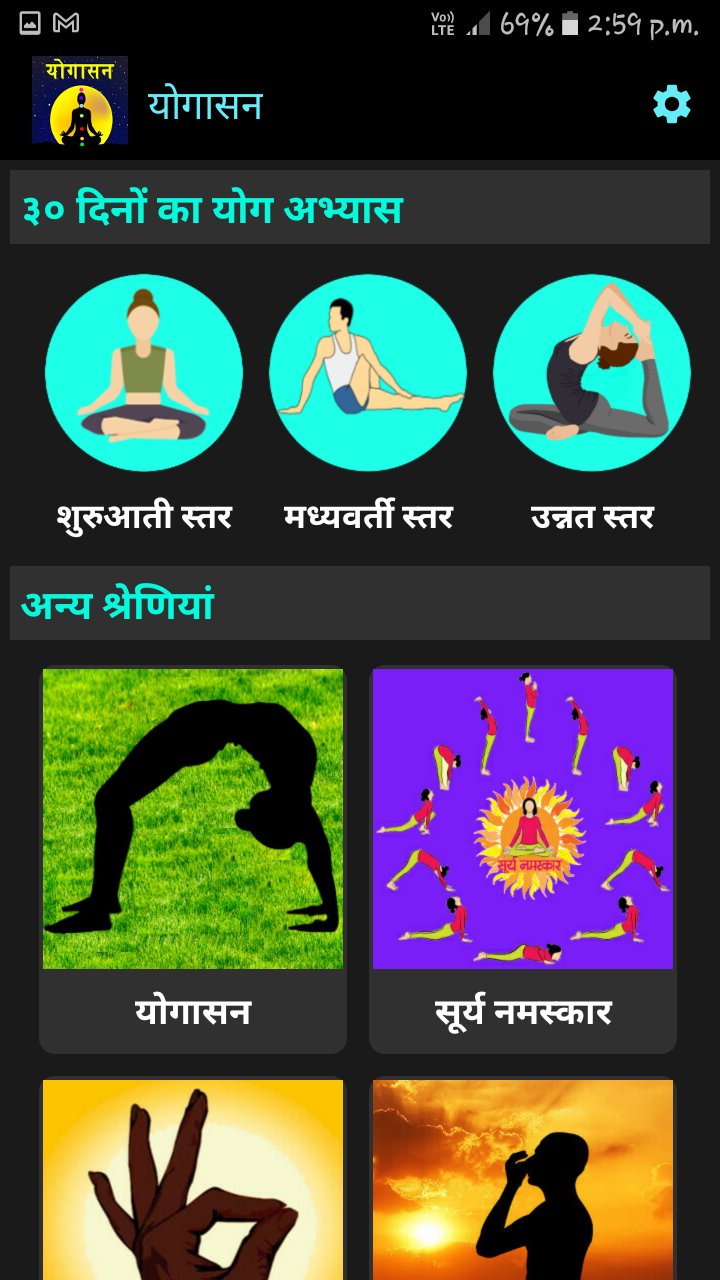Tap the hand mudra category tile
This screenshot has width=720, height=1280.
tap(193, 1178)
